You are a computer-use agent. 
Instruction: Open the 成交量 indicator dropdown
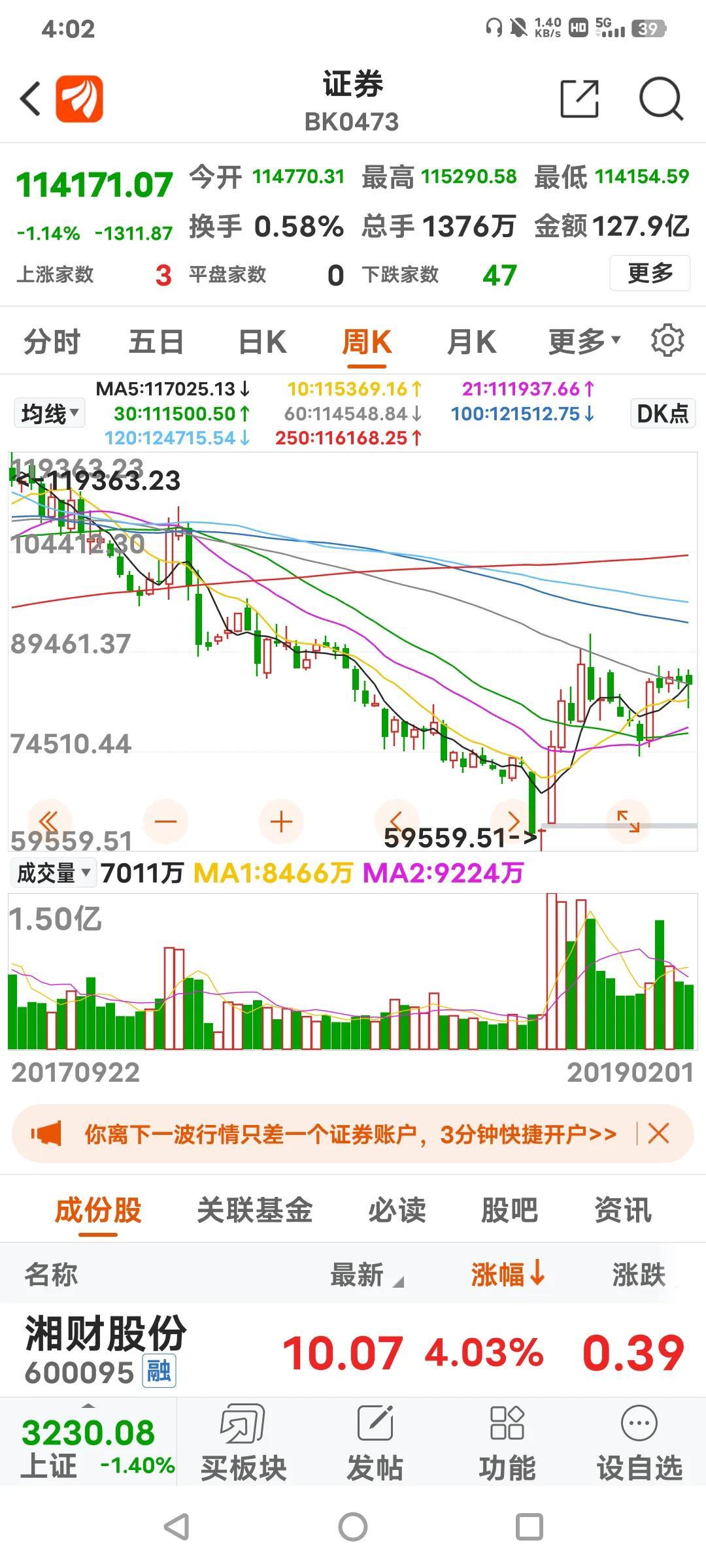tap(54, 873)
